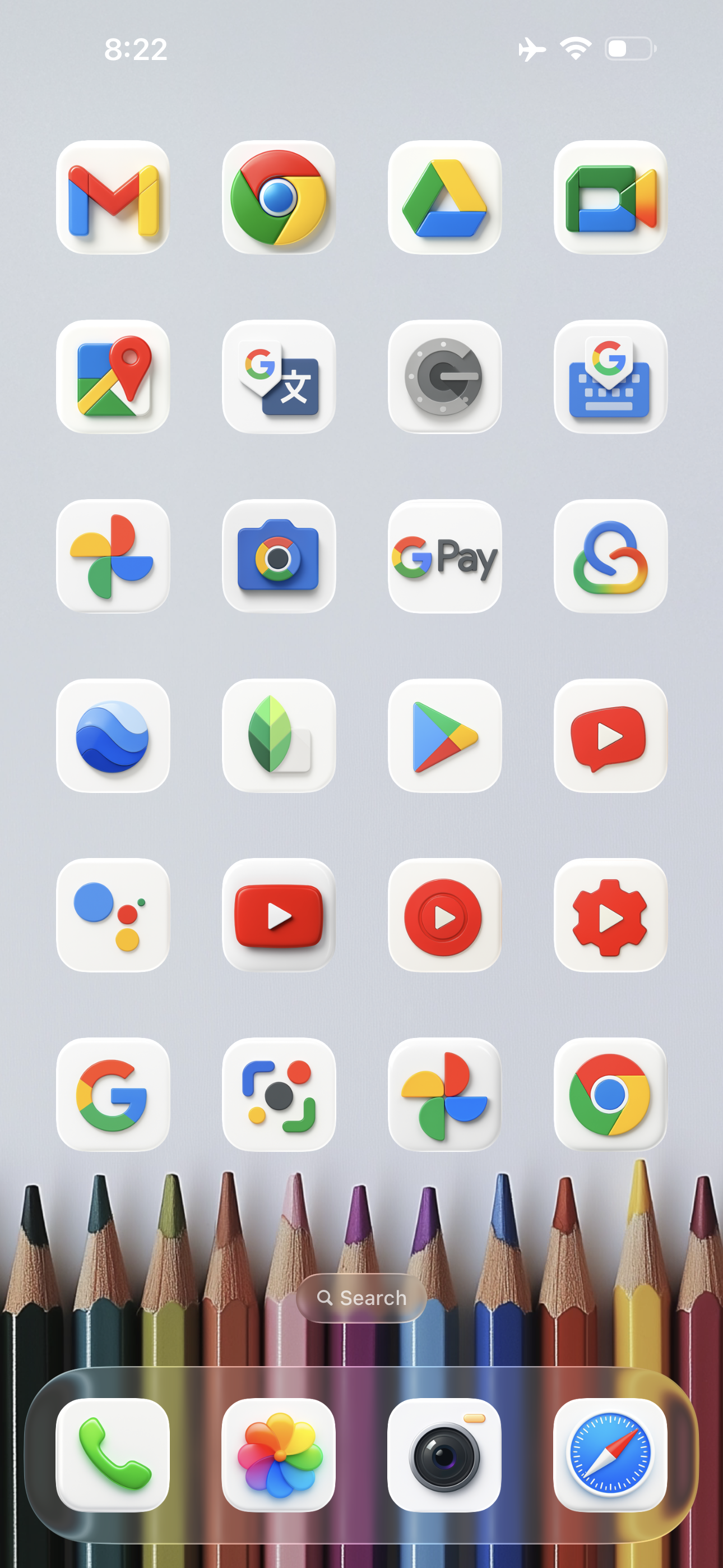Launch Safari from the dock
The image size is (723, 1568).
point(610,1455)
